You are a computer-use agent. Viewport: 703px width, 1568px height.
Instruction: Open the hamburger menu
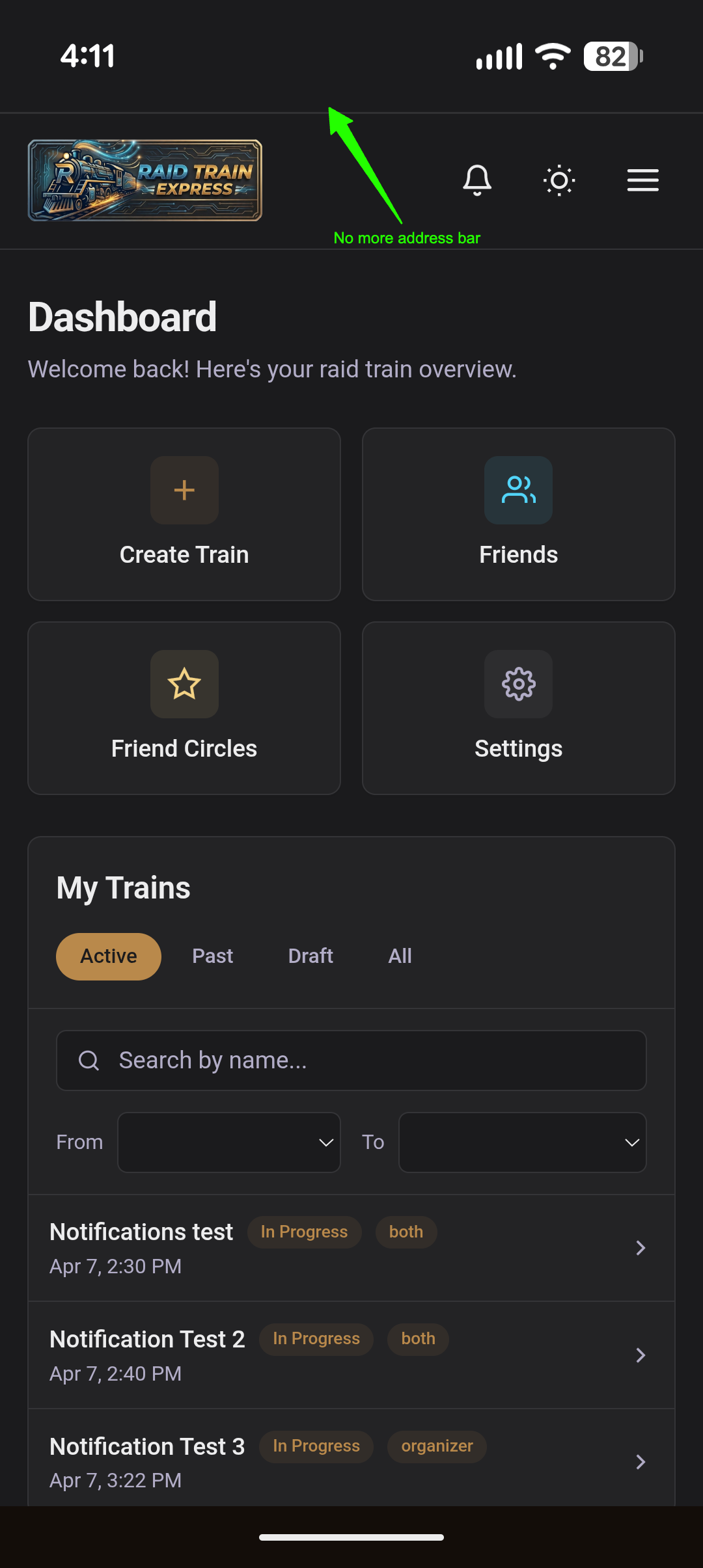(642, 180)
